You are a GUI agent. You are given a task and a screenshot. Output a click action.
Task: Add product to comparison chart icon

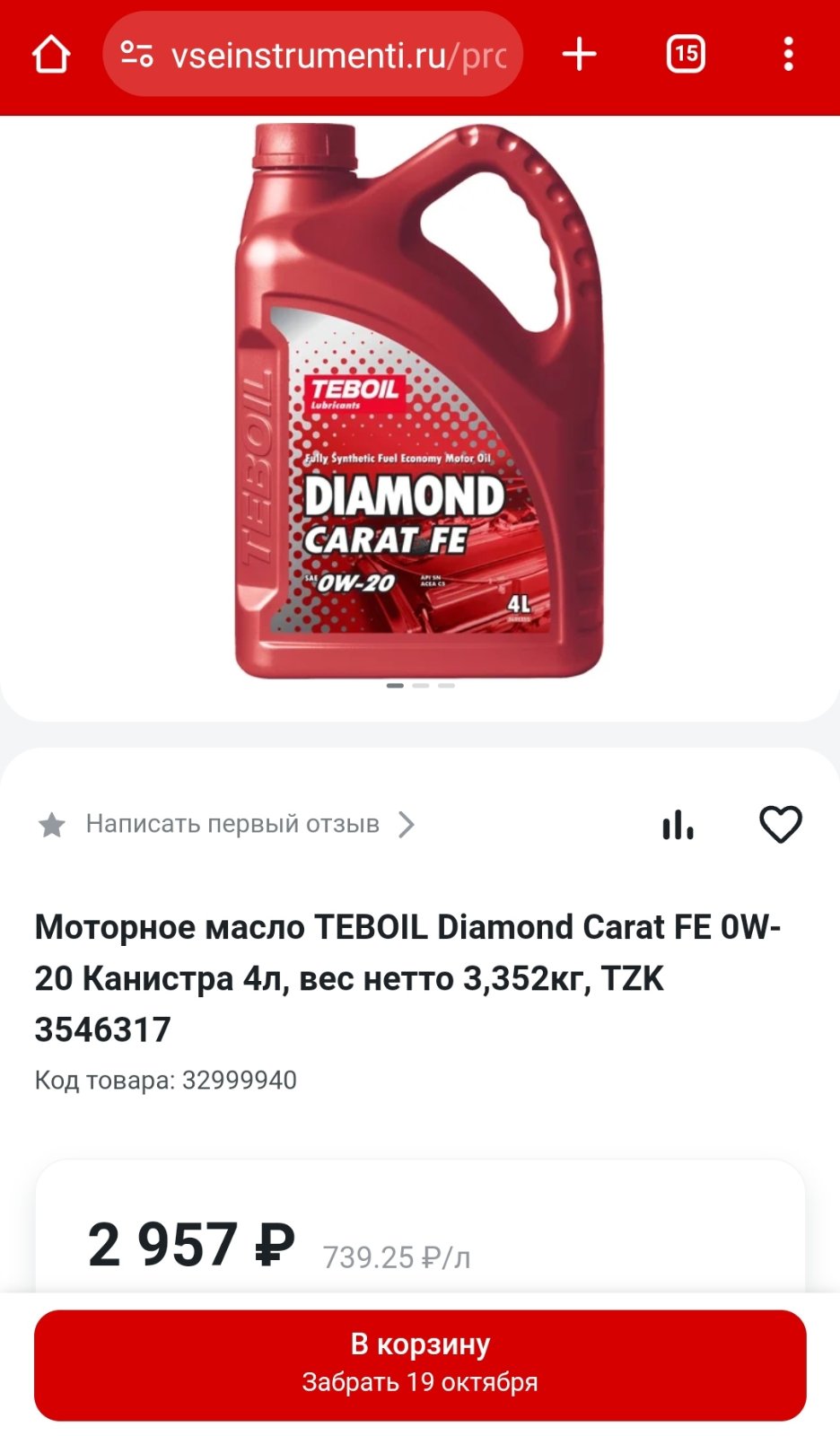click(x=678, y=825)
